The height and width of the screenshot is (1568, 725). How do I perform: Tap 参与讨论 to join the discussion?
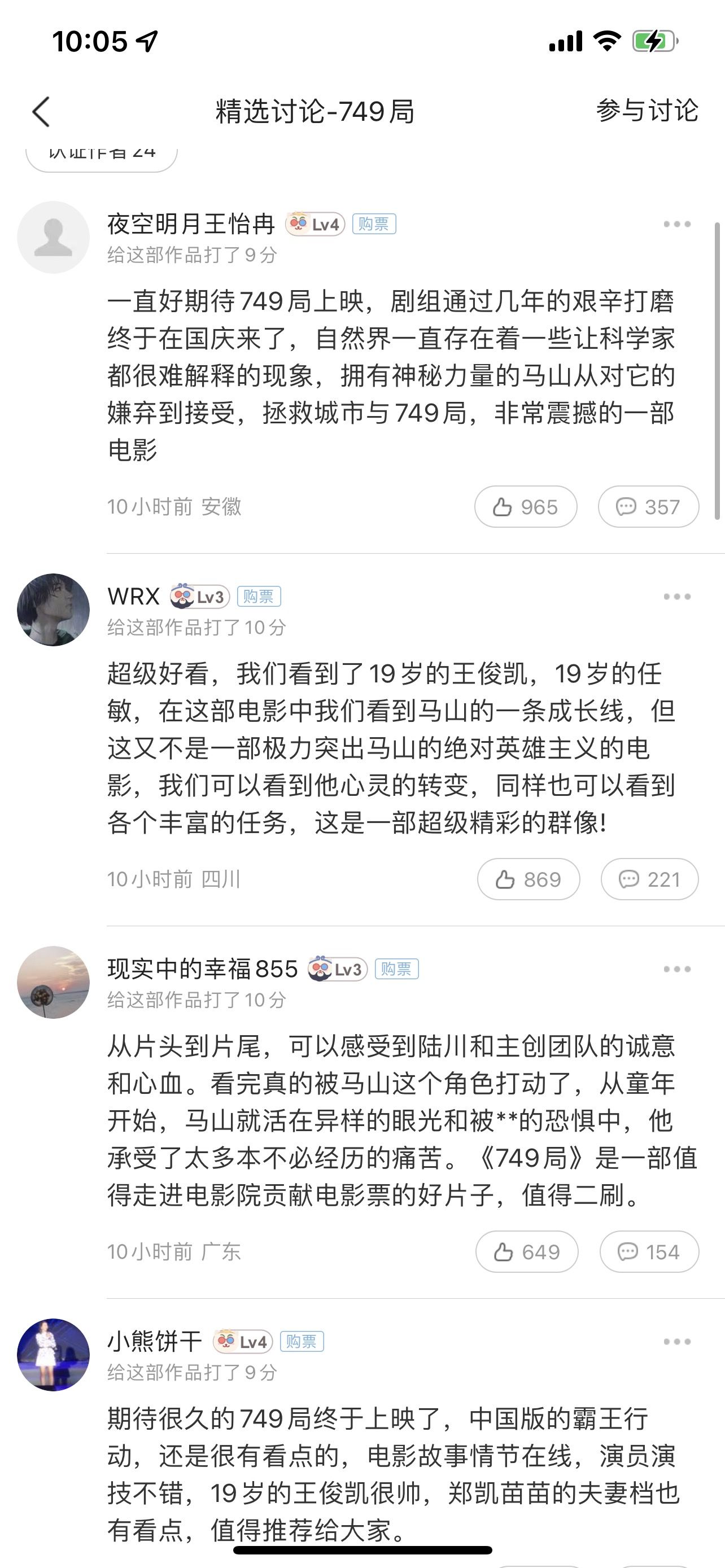coord(647,111)
